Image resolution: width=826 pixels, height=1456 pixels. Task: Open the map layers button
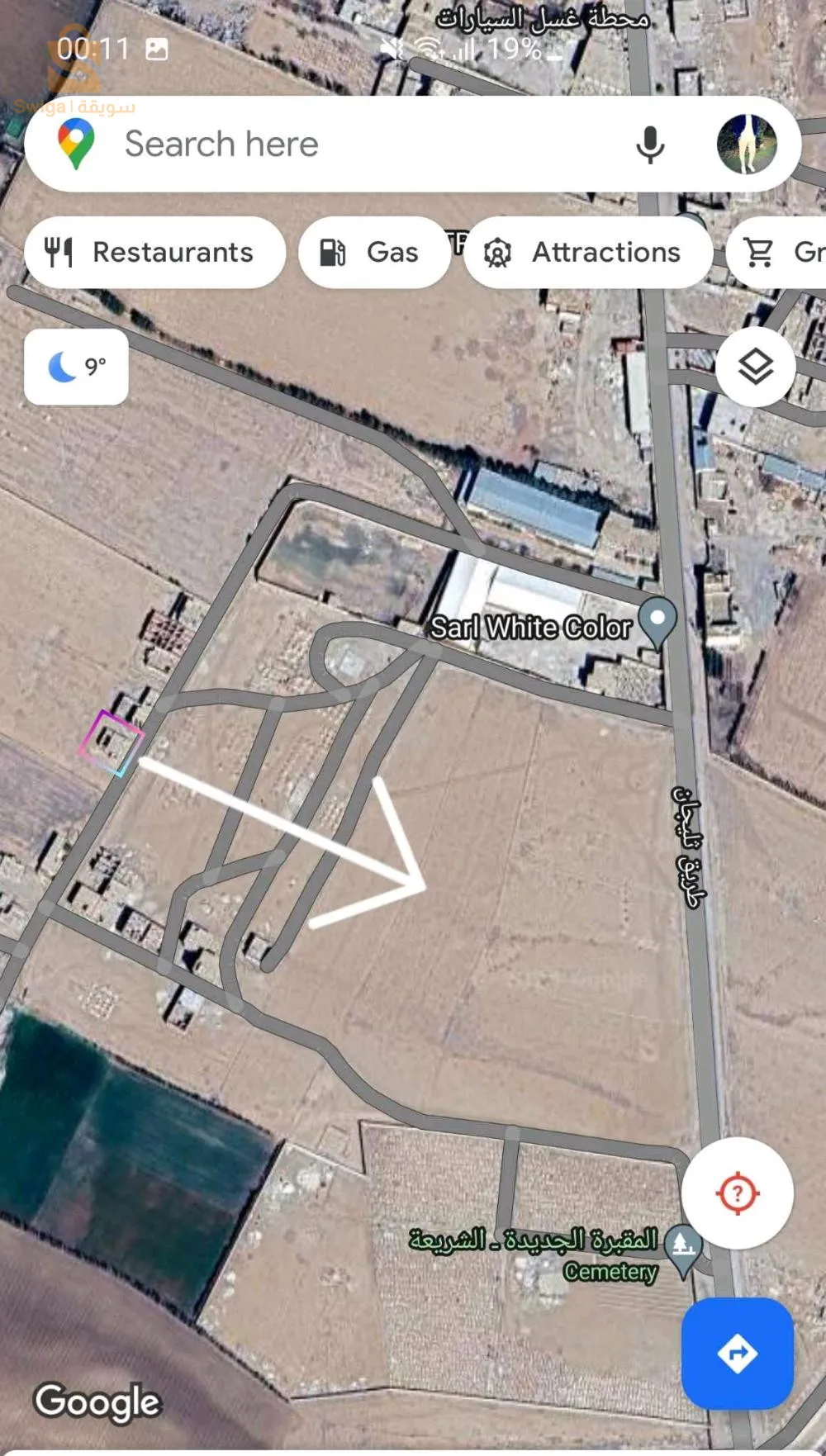click(755, 367)
